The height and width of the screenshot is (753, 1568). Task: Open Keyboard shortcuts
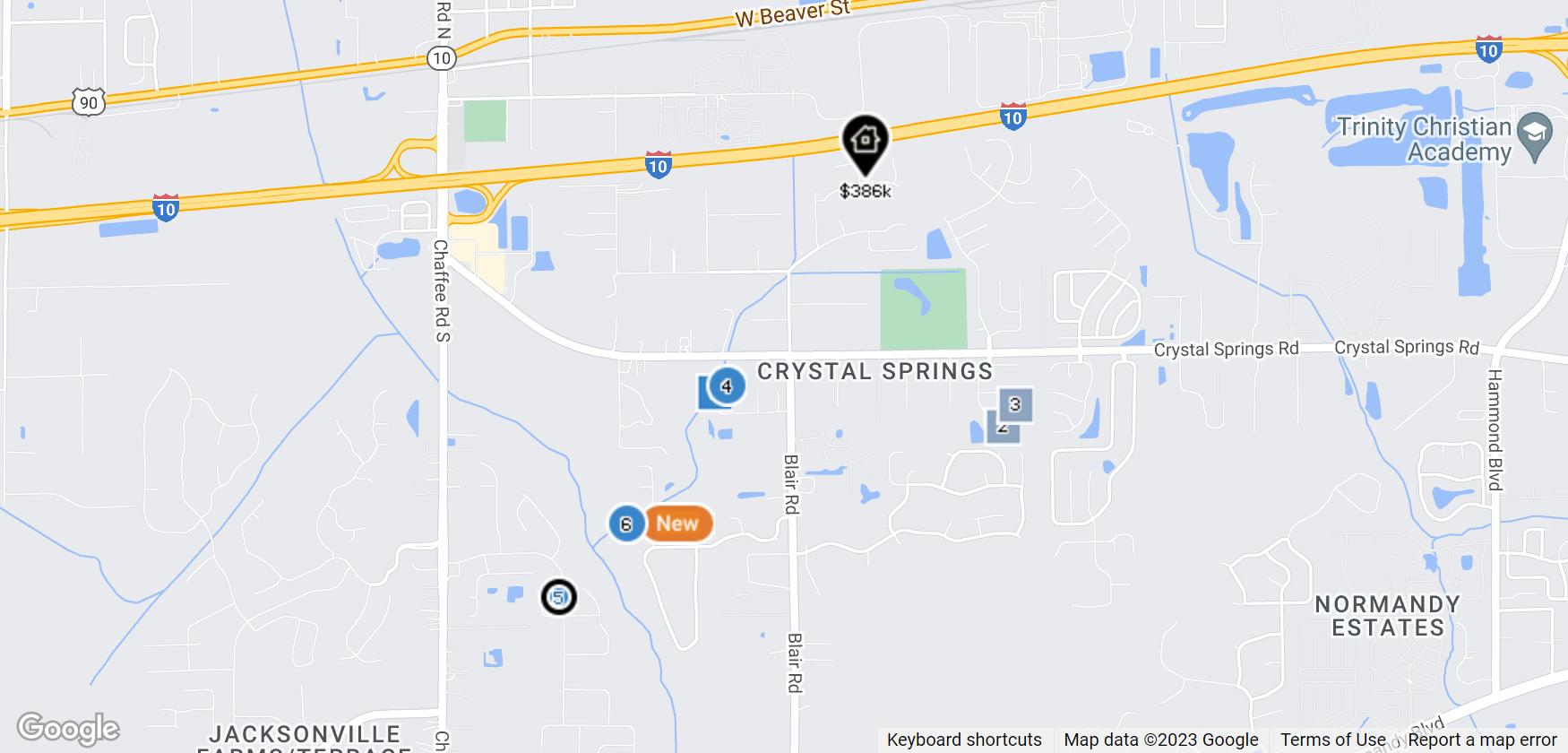point(964,740)
